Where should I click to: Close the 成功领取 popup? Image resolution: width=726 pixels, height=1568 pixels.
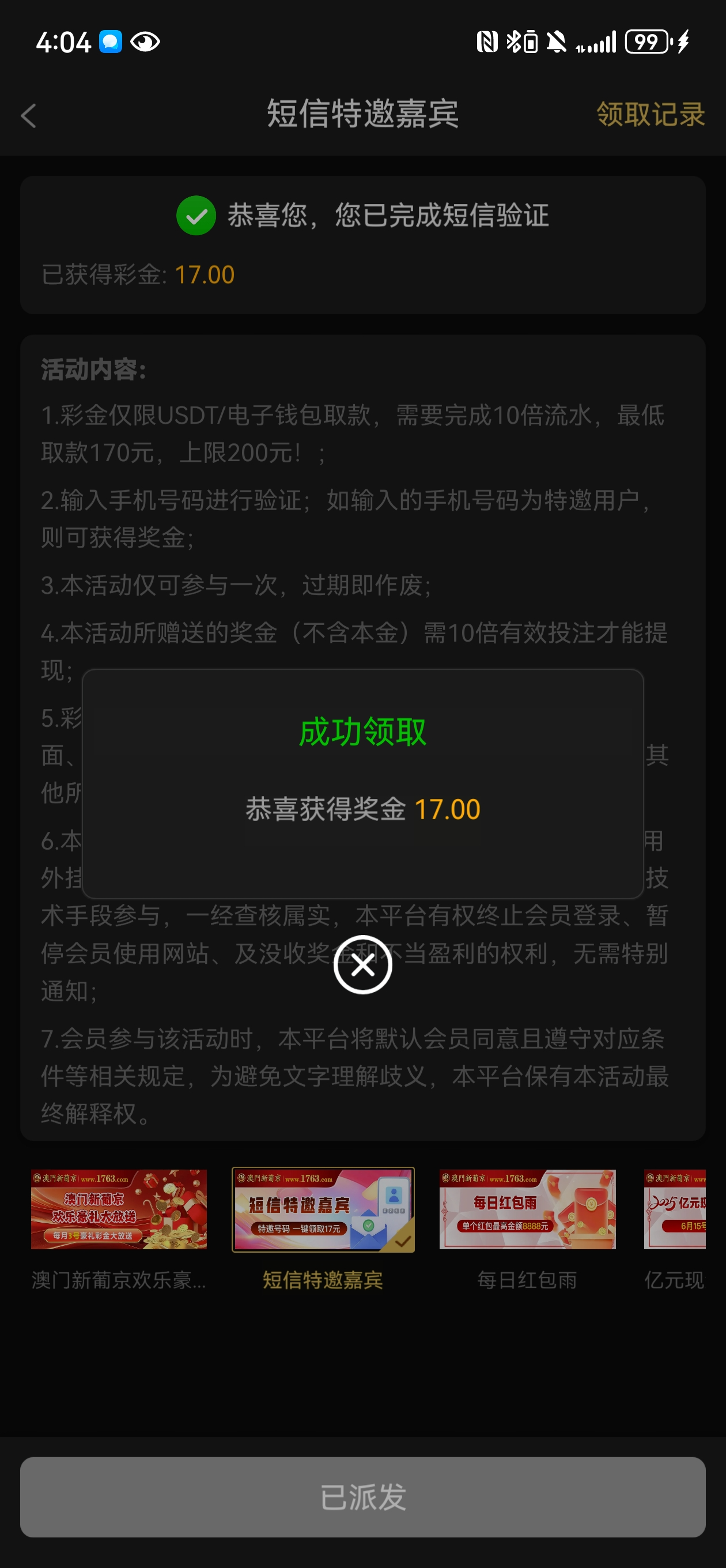tap(362, 965)
